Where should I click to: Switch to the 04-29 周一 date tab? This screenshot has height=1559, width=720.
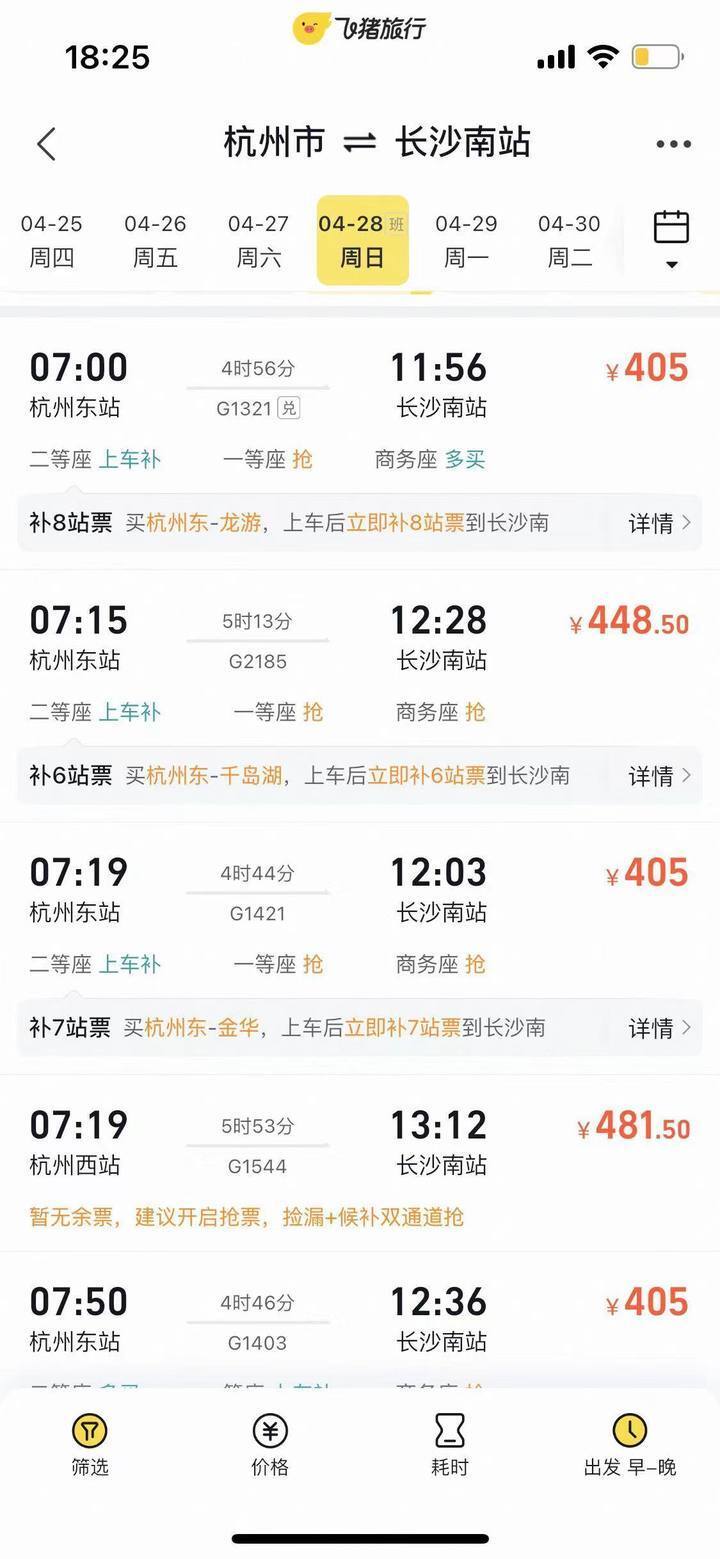[x=464, y=240]
